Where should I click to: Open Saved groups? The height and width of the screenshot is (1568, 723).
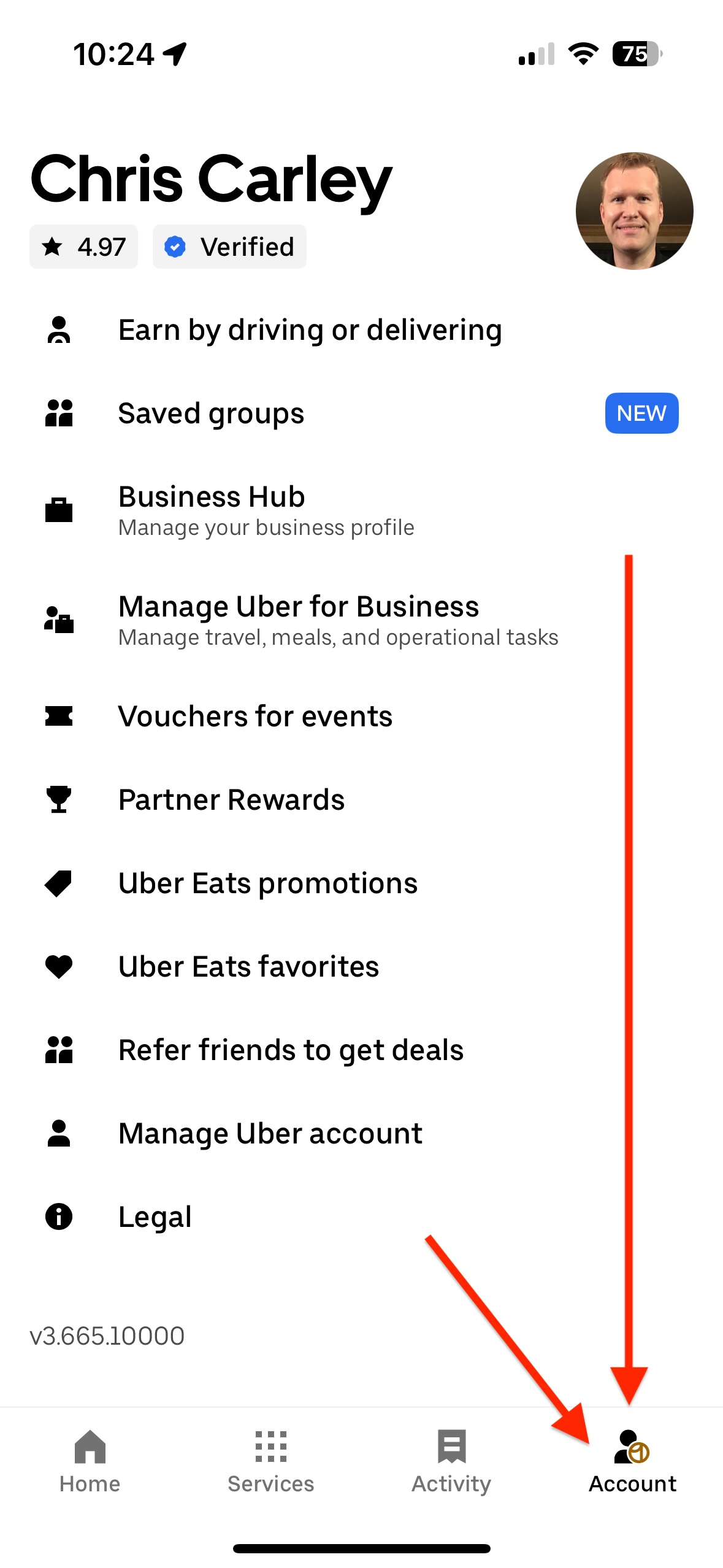(x=211, y=413)
